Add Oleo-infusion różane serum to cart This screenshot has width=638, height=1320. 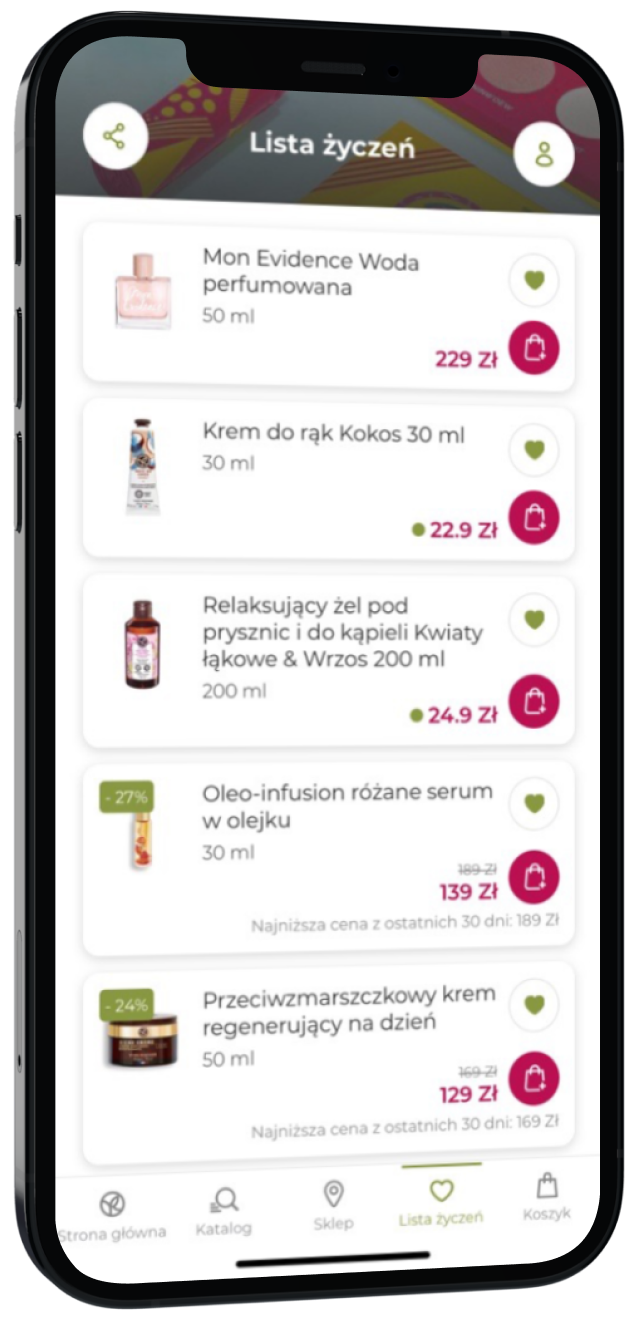coord(534,877)
